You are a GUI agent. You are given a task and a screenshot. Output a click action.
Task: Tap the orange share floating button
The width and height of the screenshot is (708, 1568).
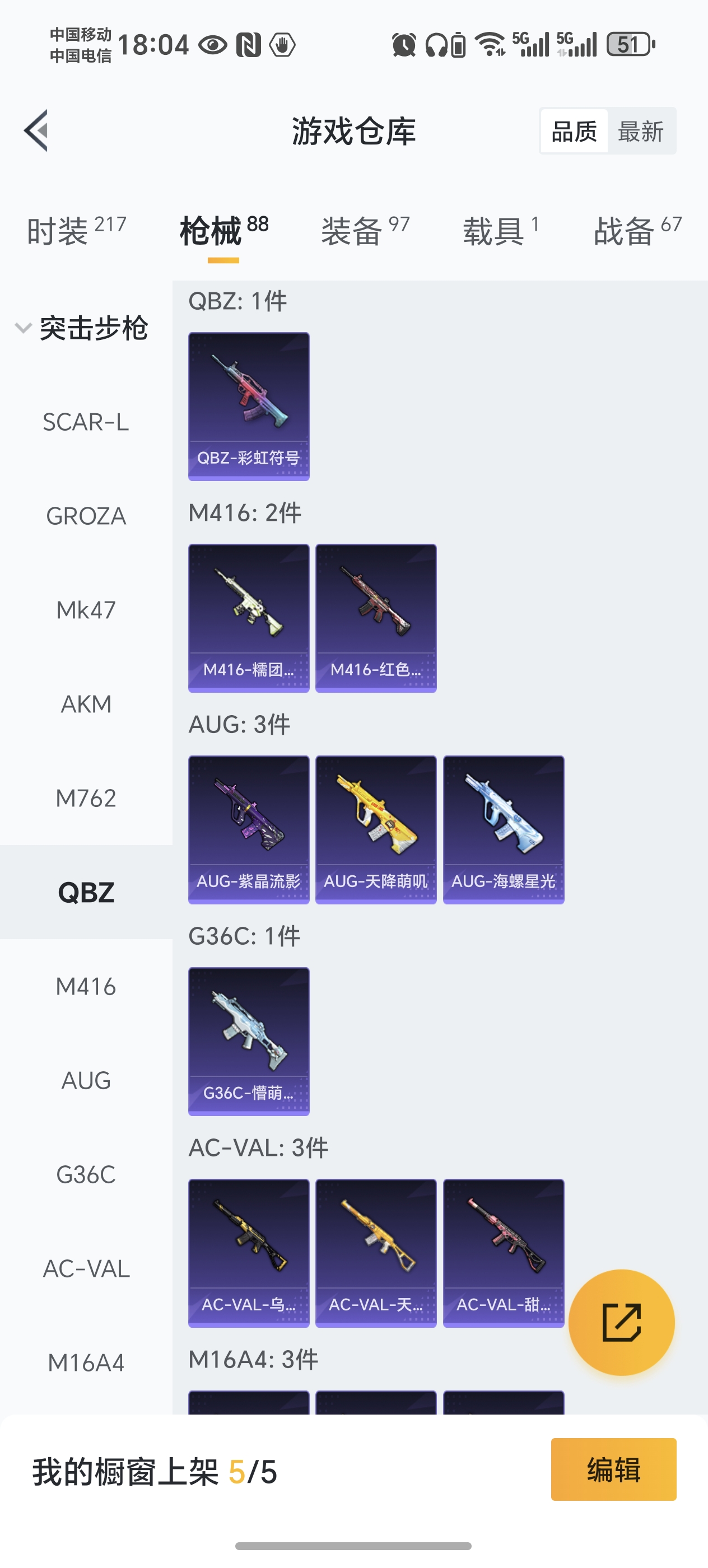tap(621, 1322)
